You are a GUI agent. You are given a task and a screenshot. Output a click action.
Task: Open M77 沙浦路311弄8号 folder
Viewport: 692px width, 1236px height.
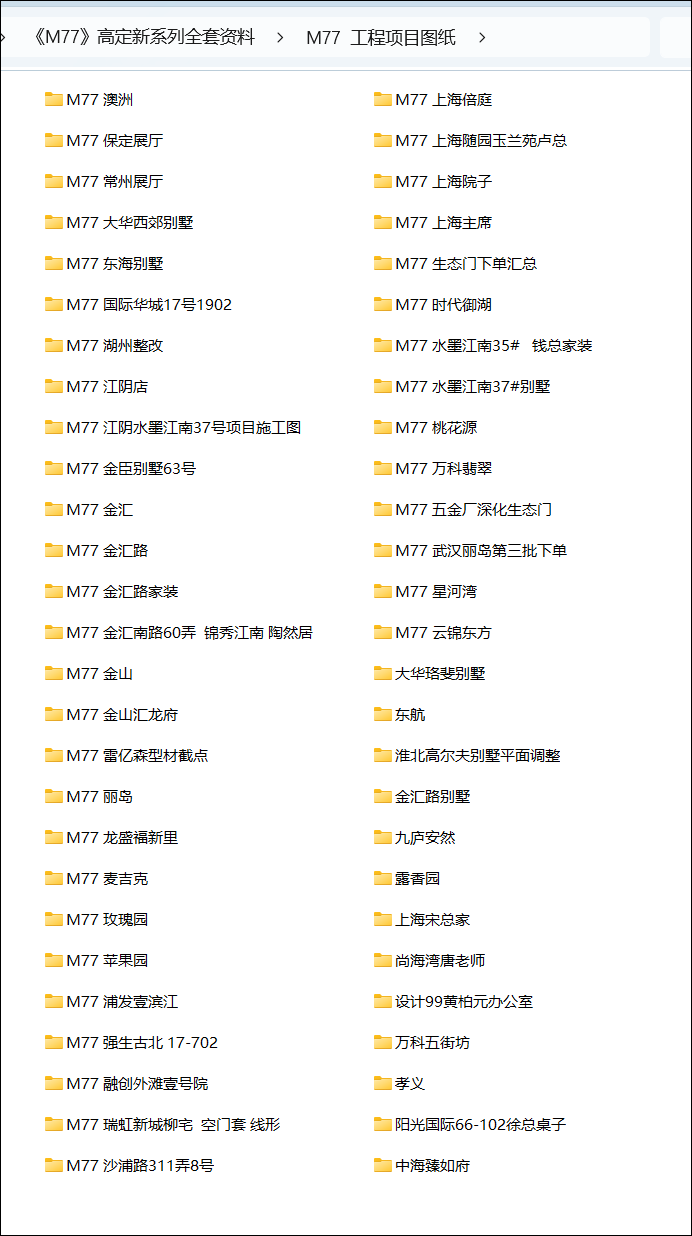[x=140, y=1165]
